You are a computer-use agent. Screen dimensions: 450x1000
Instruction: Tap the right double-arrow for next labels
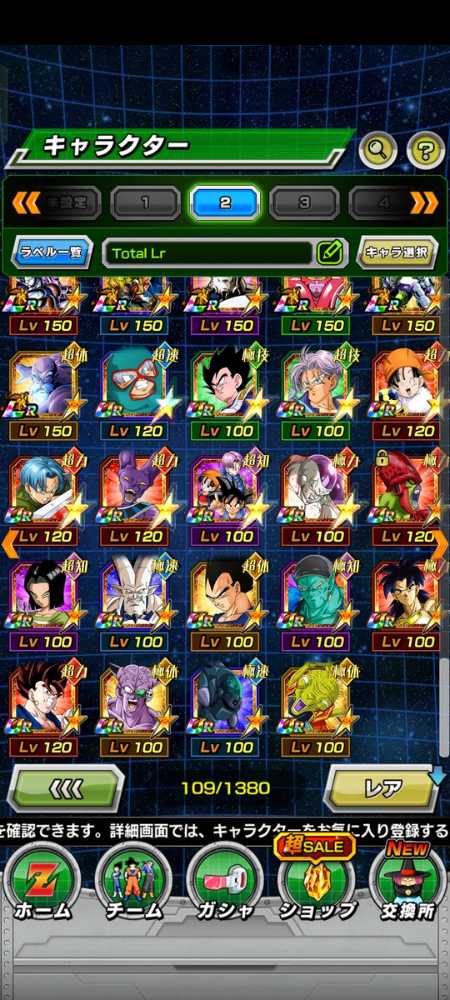424,203
